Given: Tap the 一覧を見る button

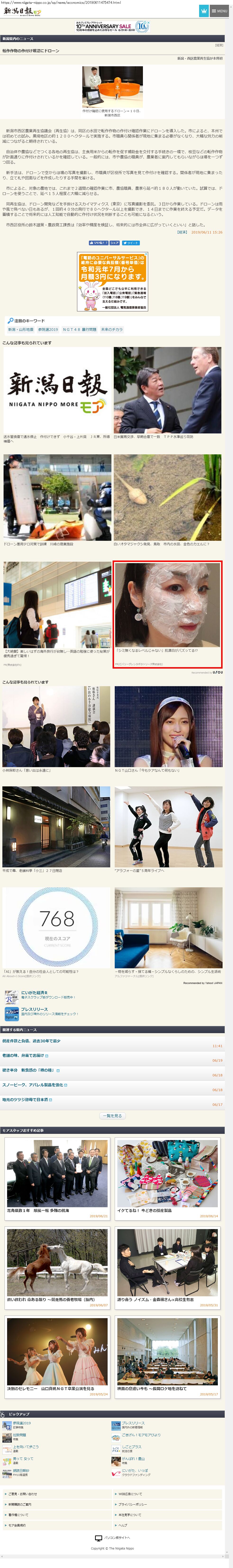Looking at the screenshot, I should (112, 1116).
